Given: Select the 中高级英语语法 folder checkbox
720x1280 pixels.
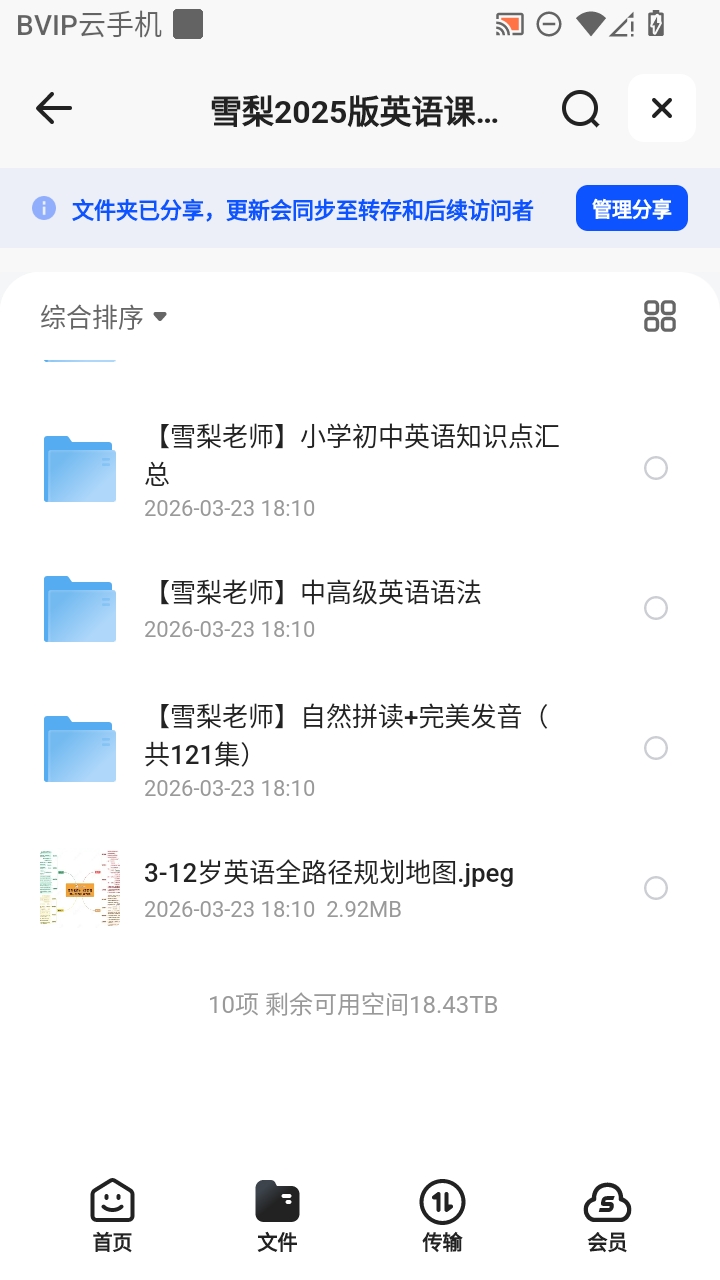Looking at the screenshot, I should [x=656, y=608].
